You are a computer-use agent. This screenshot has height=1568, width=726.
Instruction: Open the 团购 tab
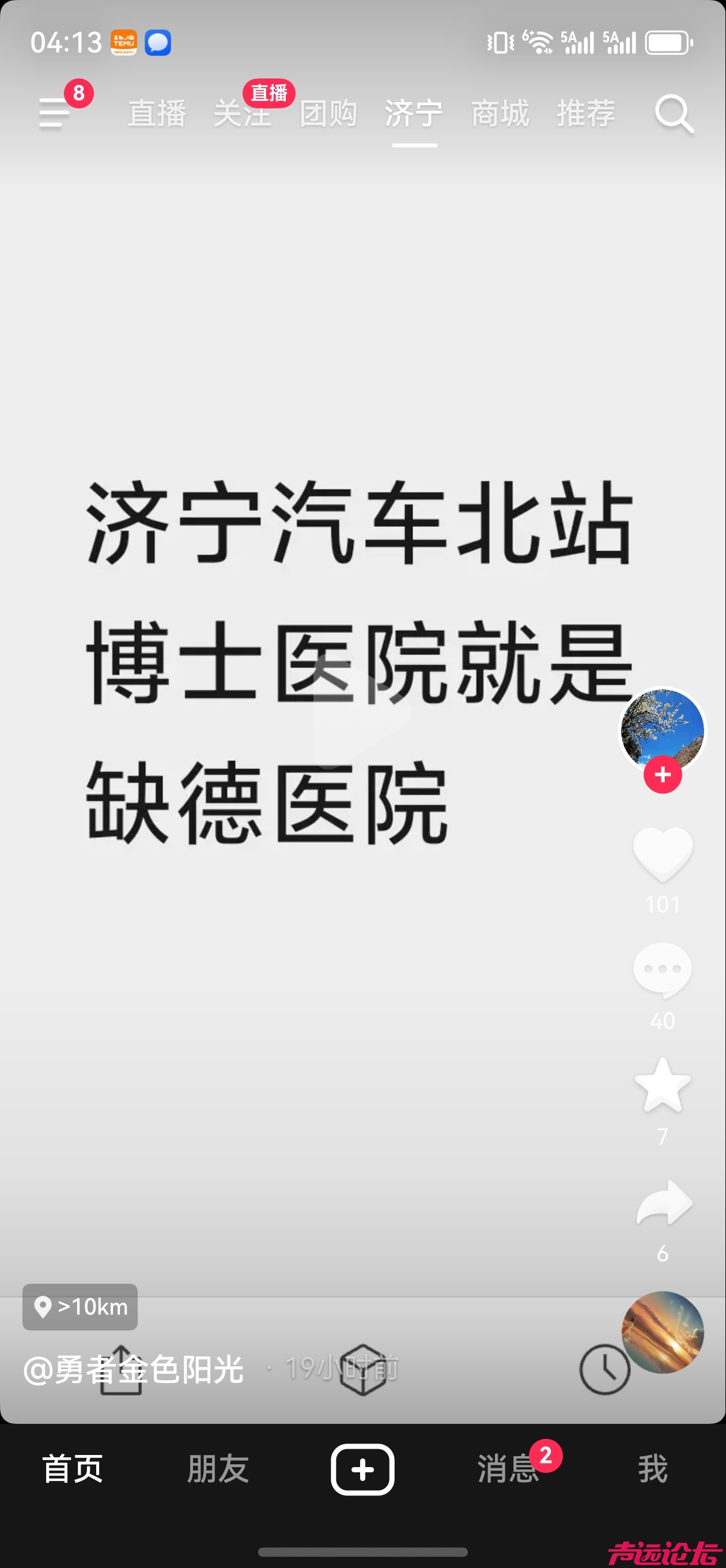[x=328, y=114]
